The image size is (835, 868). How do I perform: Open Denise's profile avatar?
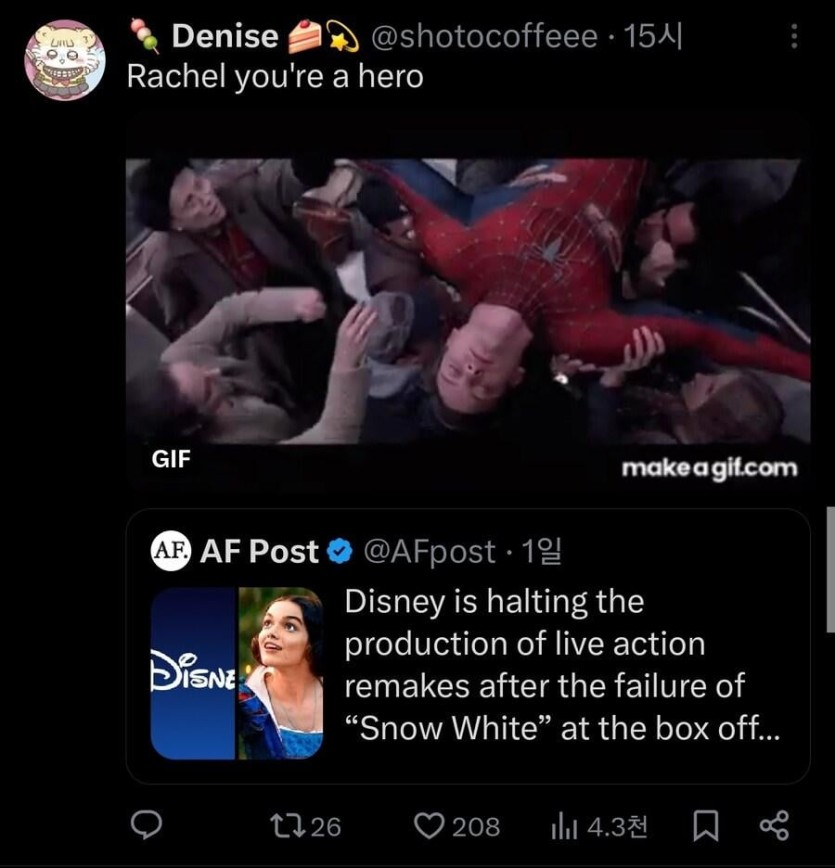coord(65,60)
